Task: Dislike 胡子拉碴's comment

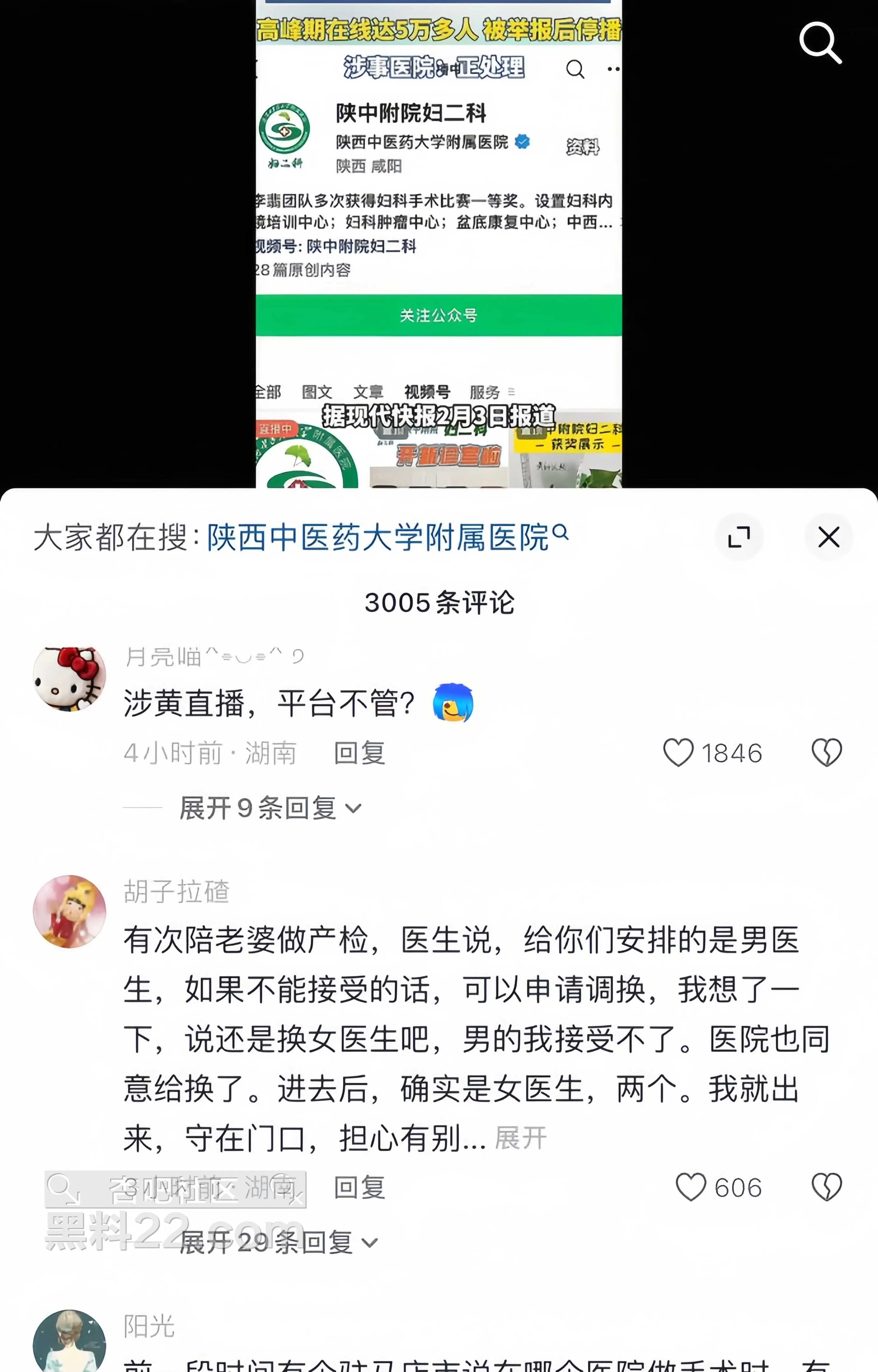Action: [826, 1188]
